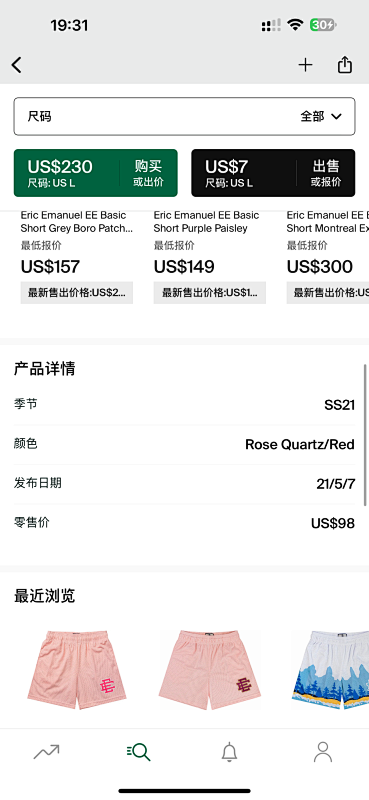369x800 pixels.
Task: Open the Purple Paisley shorts listing
Action: coord(210,257)
